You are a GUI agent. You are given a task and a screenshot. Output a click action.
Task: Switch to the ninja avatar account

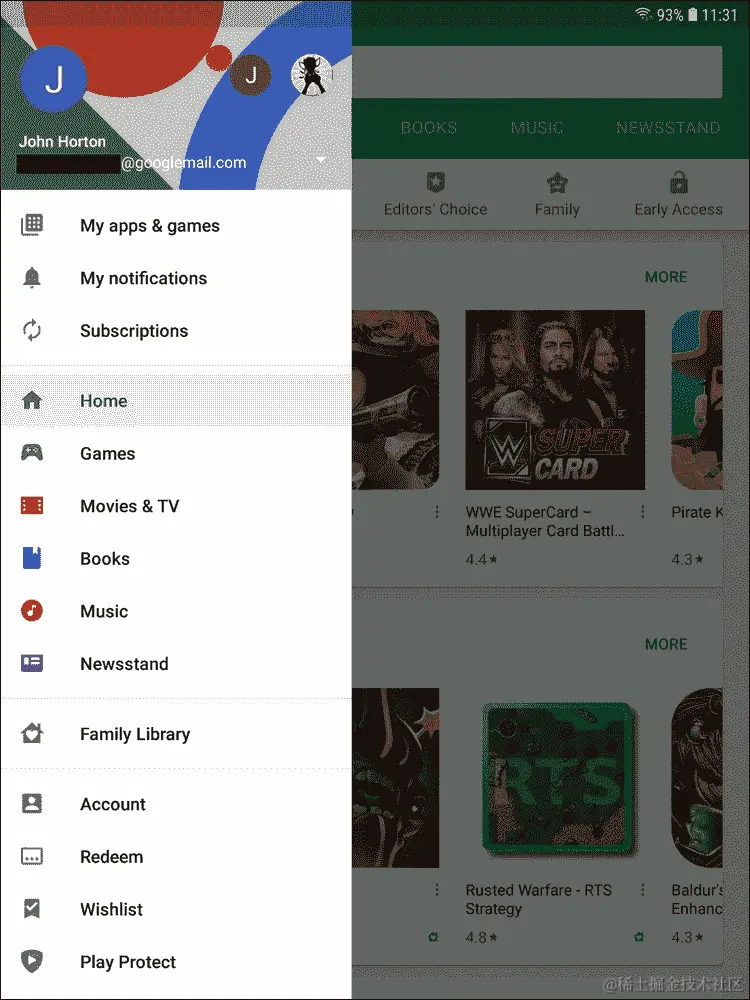311,75
